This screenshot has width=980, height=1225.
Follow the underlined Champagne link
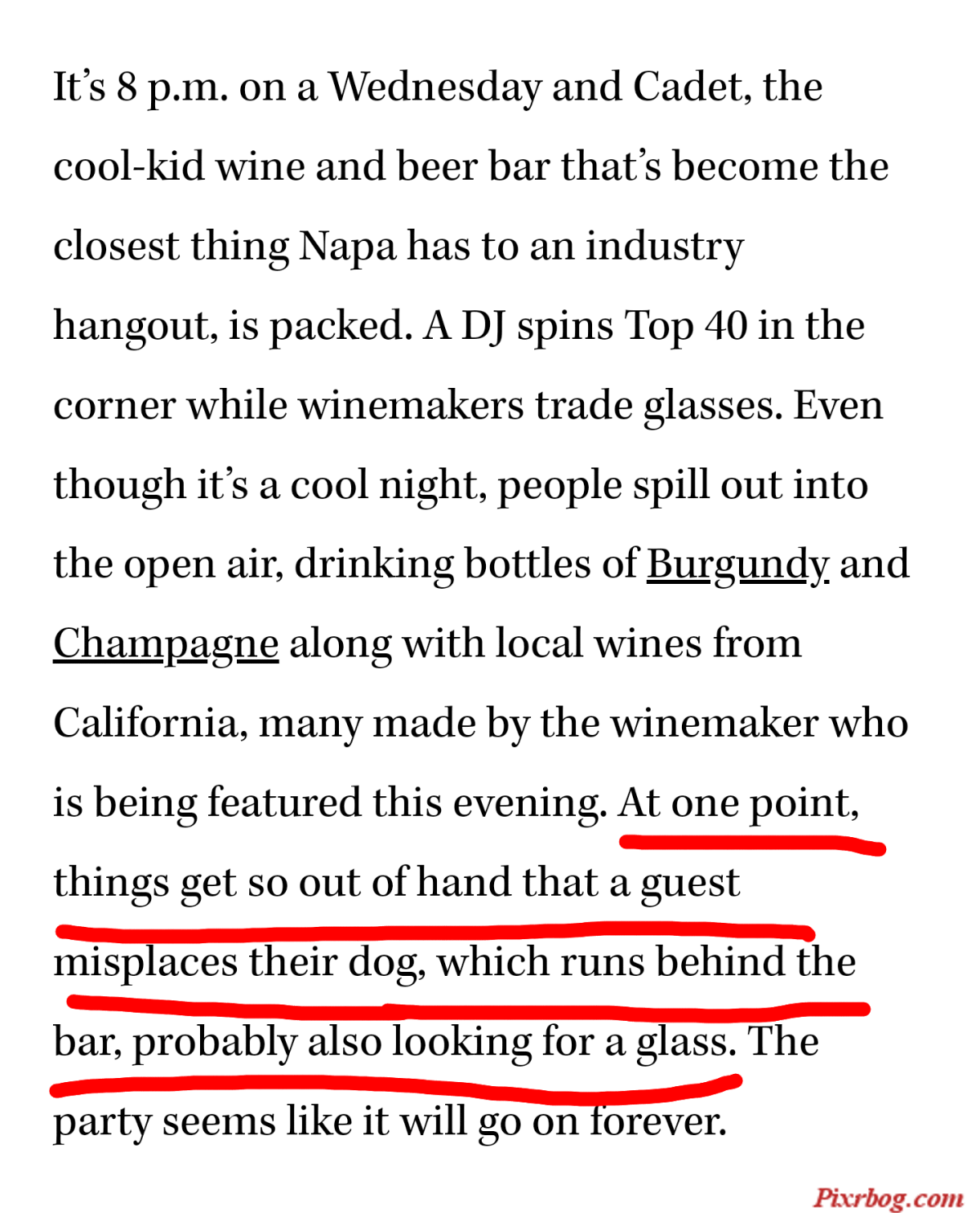(x=166, y=644)
